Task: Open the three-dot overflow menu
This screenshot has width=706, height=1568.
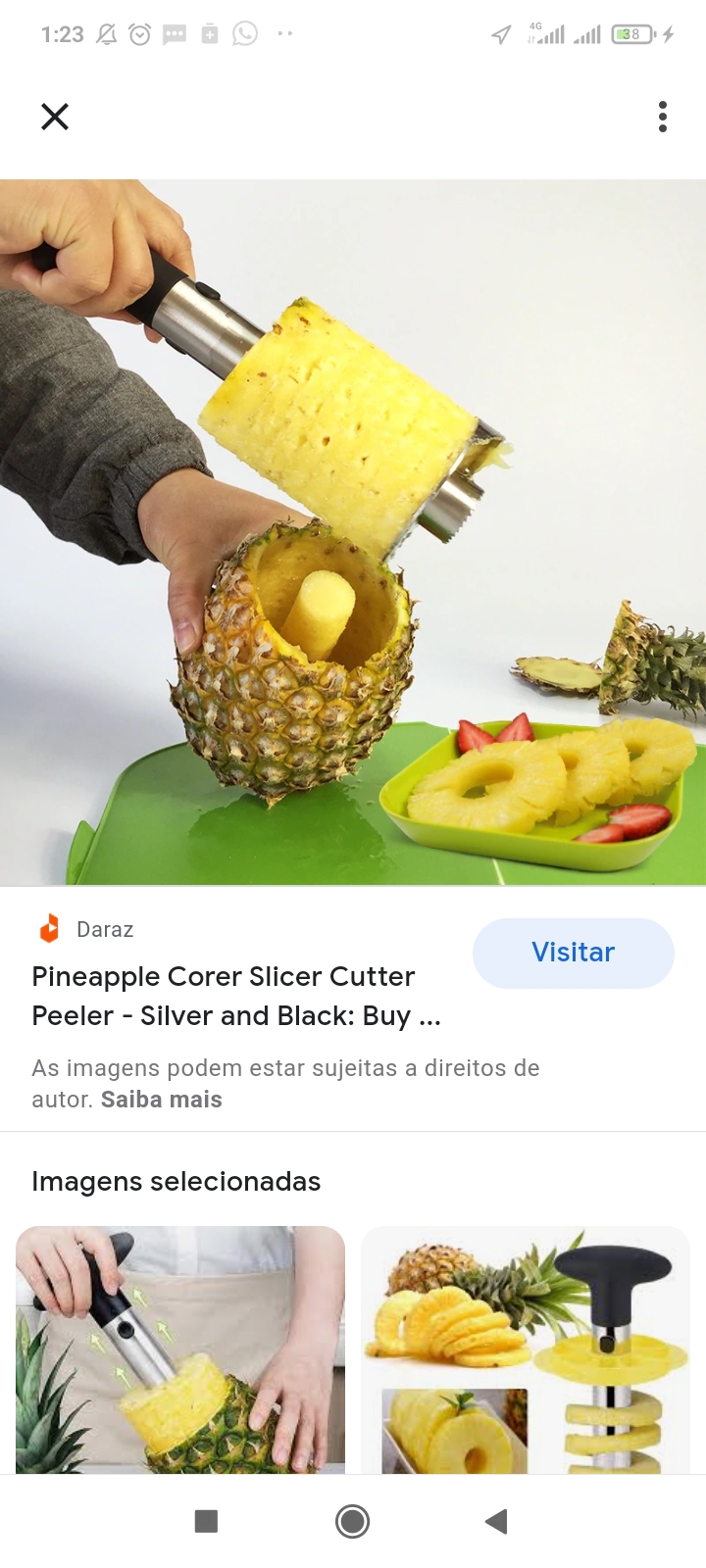Action: pos(663,117)
